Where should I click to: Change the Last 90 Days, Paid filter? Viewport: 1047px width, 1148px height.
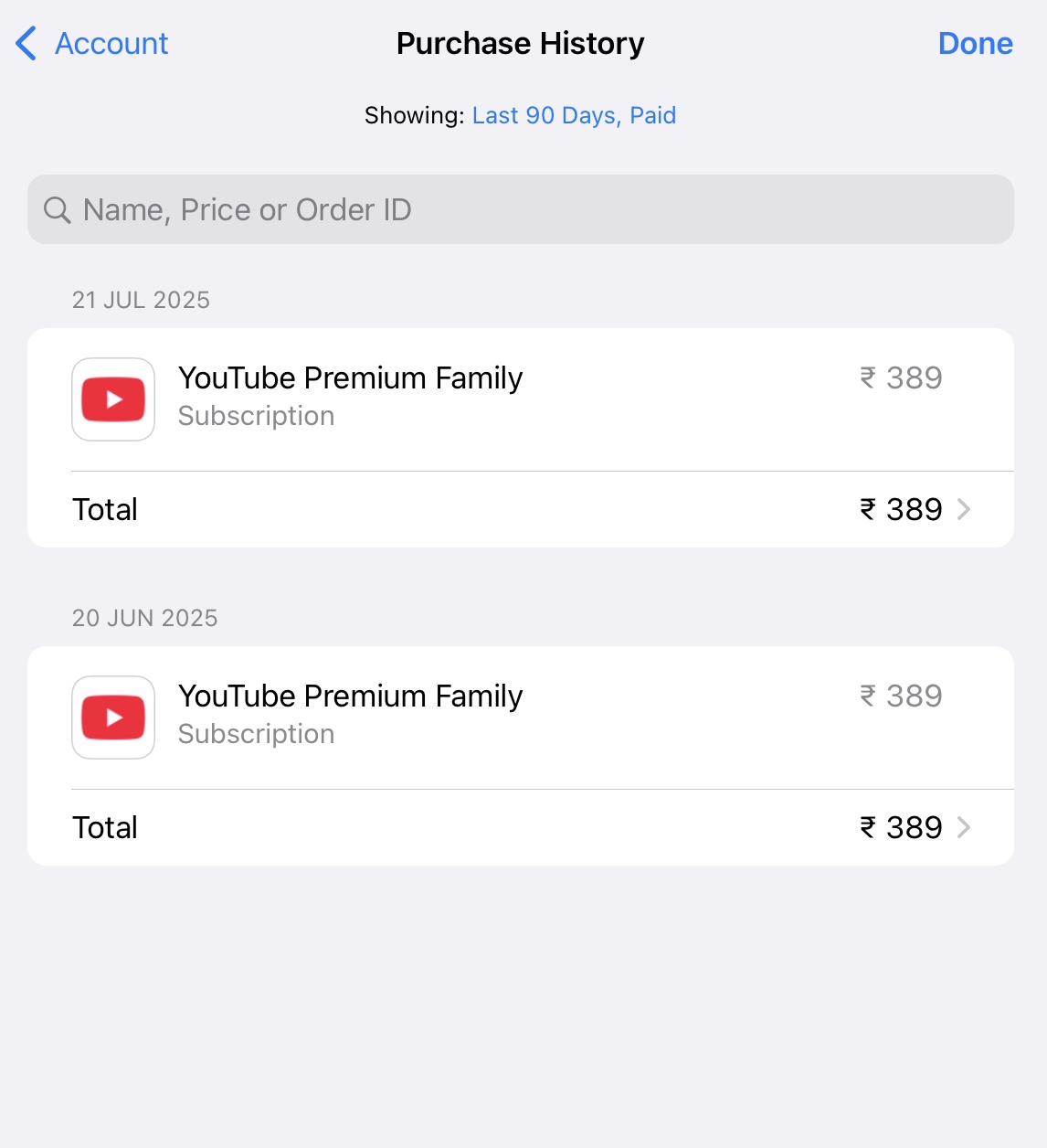pos(574,116)
